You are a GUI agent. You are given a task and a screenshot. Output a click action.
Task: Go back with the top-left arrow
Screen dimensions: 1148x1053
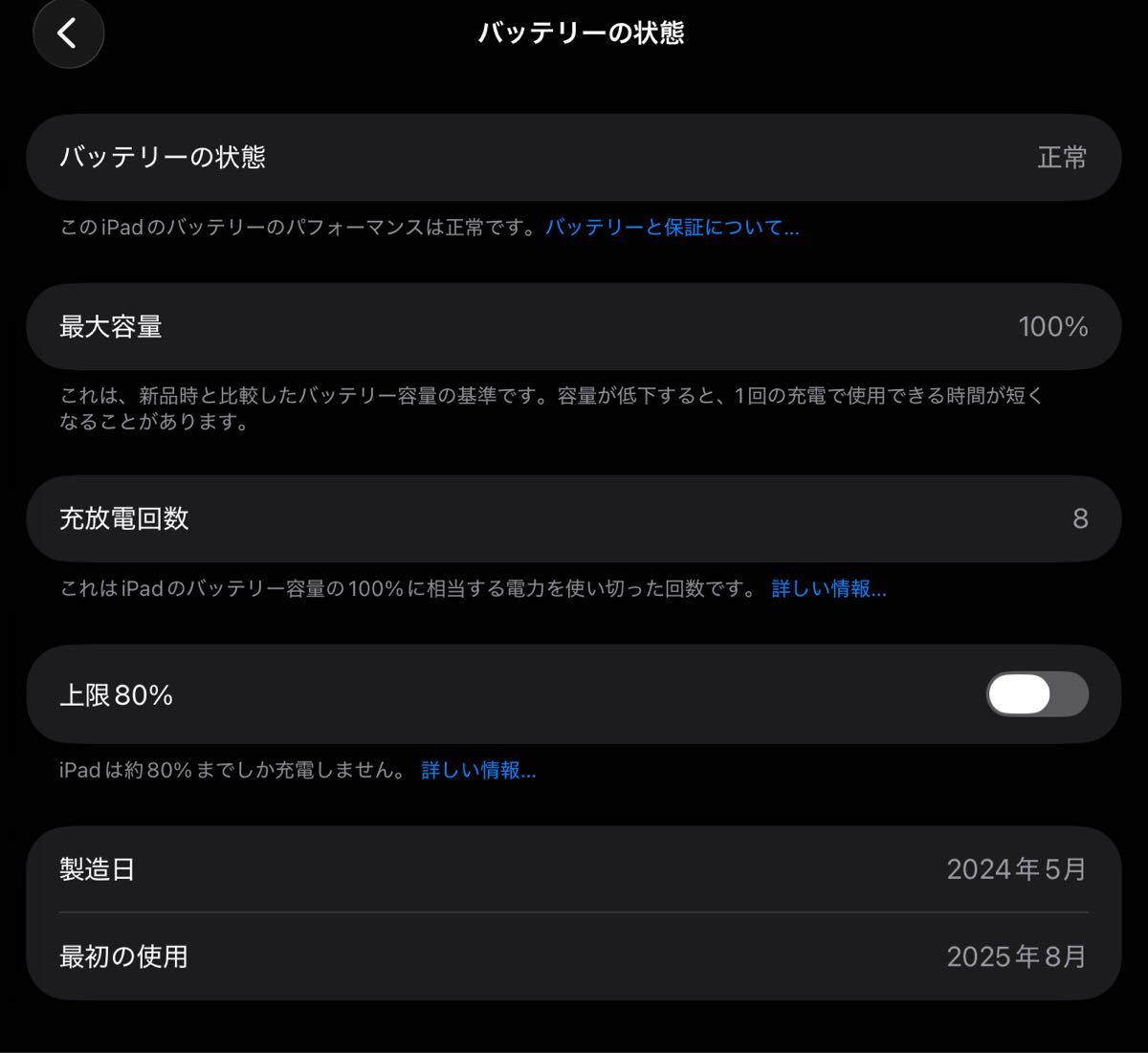pos(67,33)
